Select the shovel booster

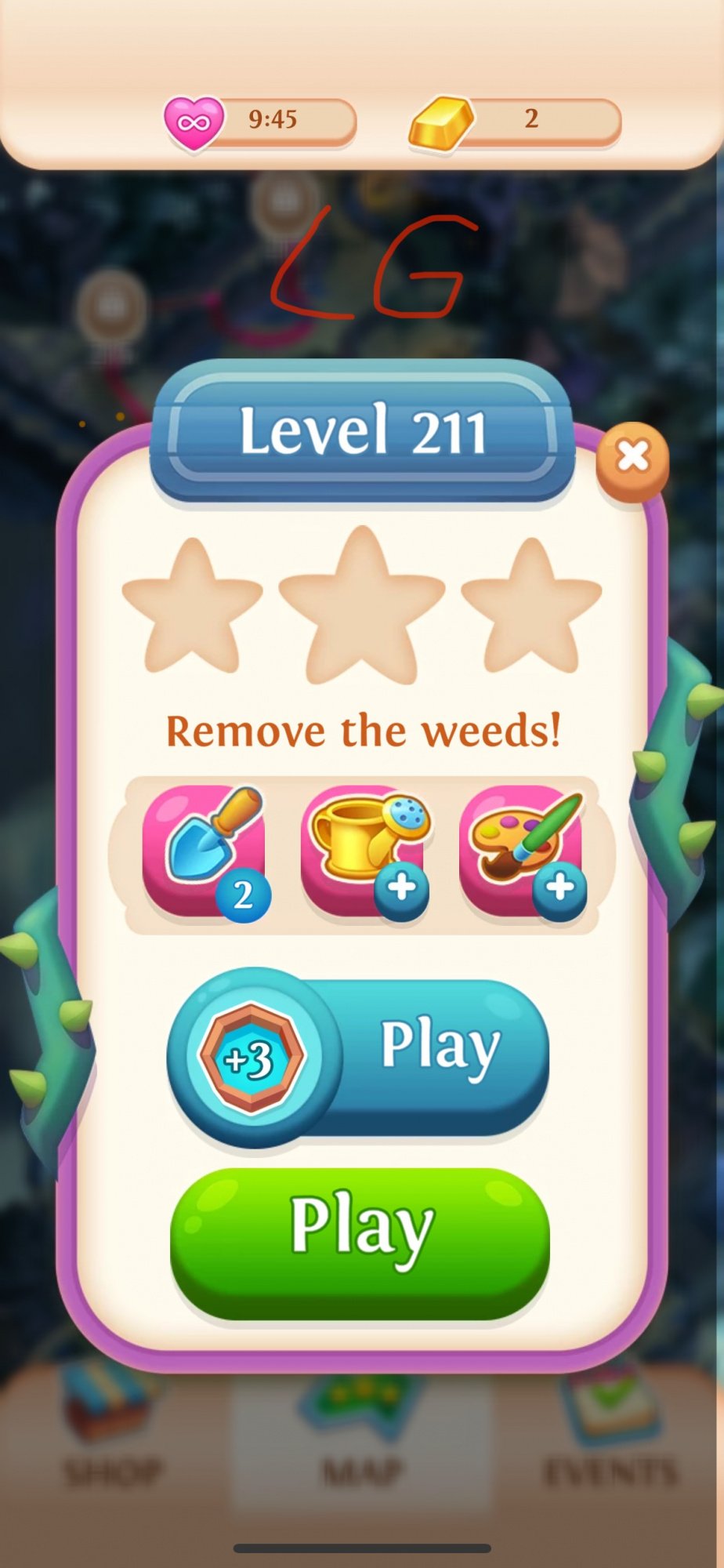click(205, 851)
